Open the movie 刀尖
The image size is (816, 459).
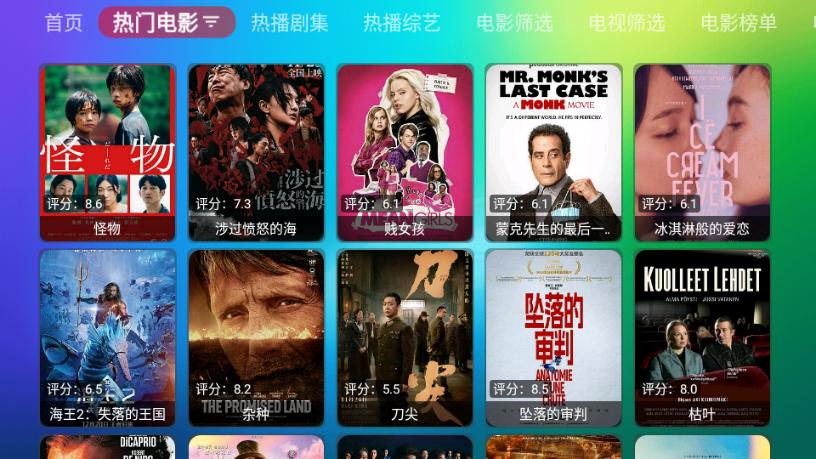tap(404, 337)
